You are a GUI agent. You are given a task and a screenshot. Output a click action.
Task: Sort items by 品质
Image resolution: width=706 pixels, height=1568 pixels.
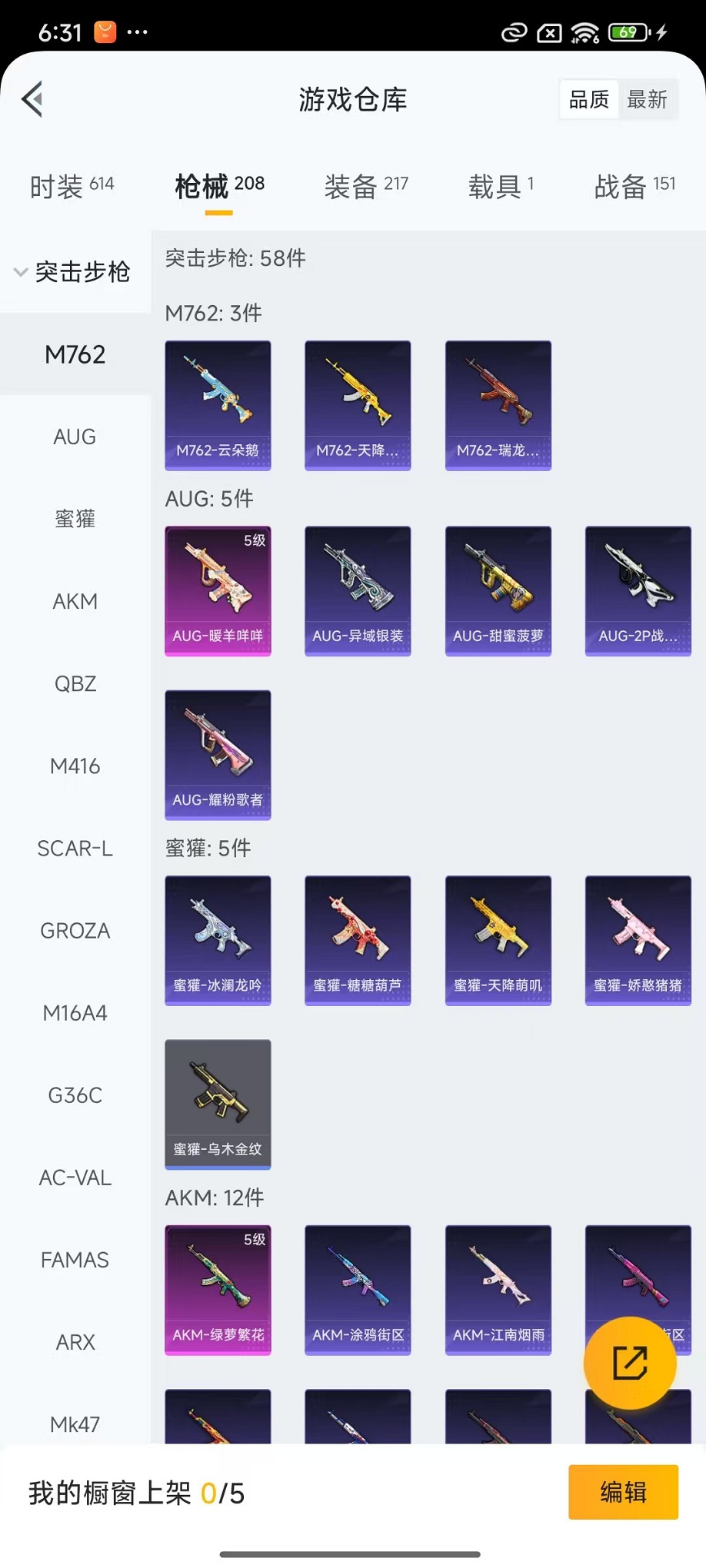[x=589, y=99]
